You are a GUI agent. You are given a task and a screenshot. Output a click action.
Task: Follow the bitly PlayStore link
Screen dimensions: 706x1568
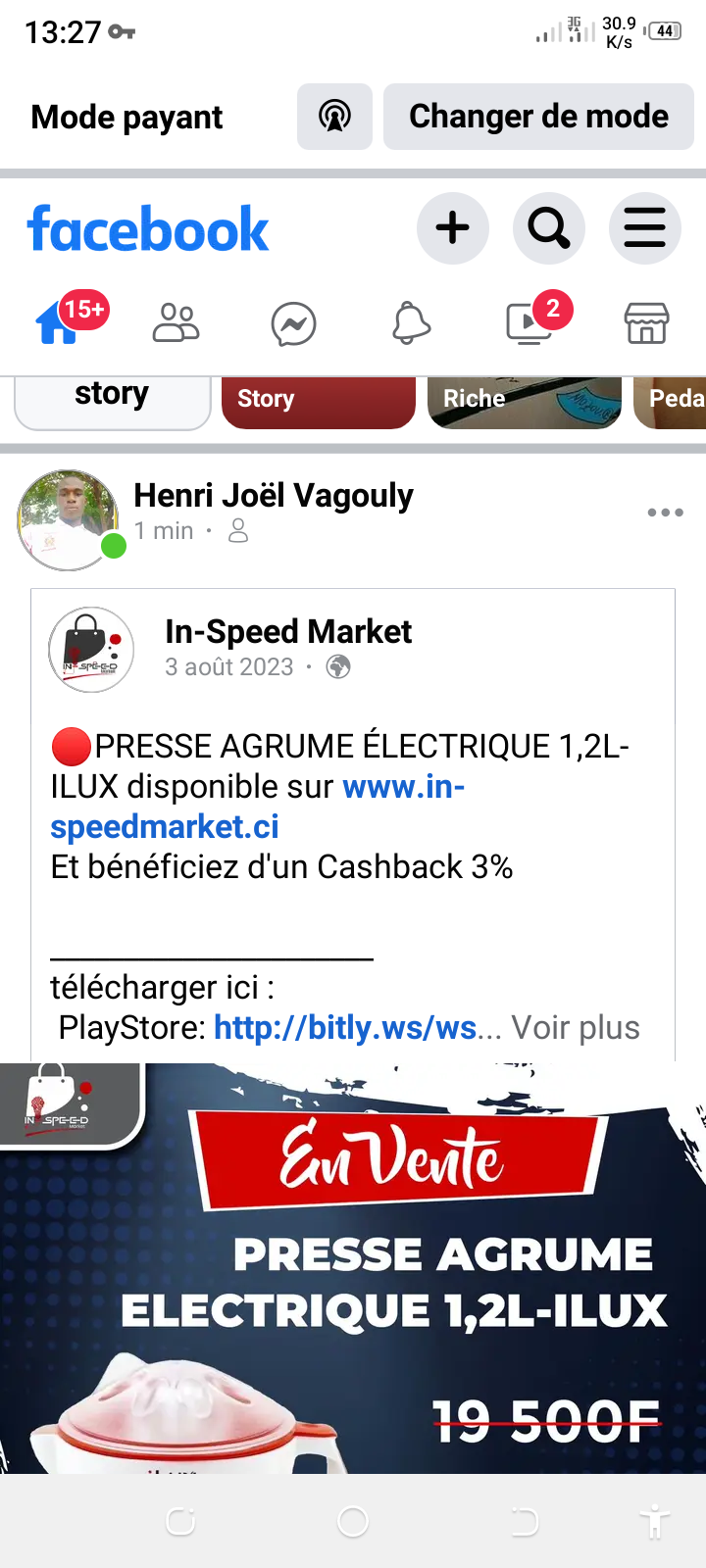click(x=345, y=1028)
